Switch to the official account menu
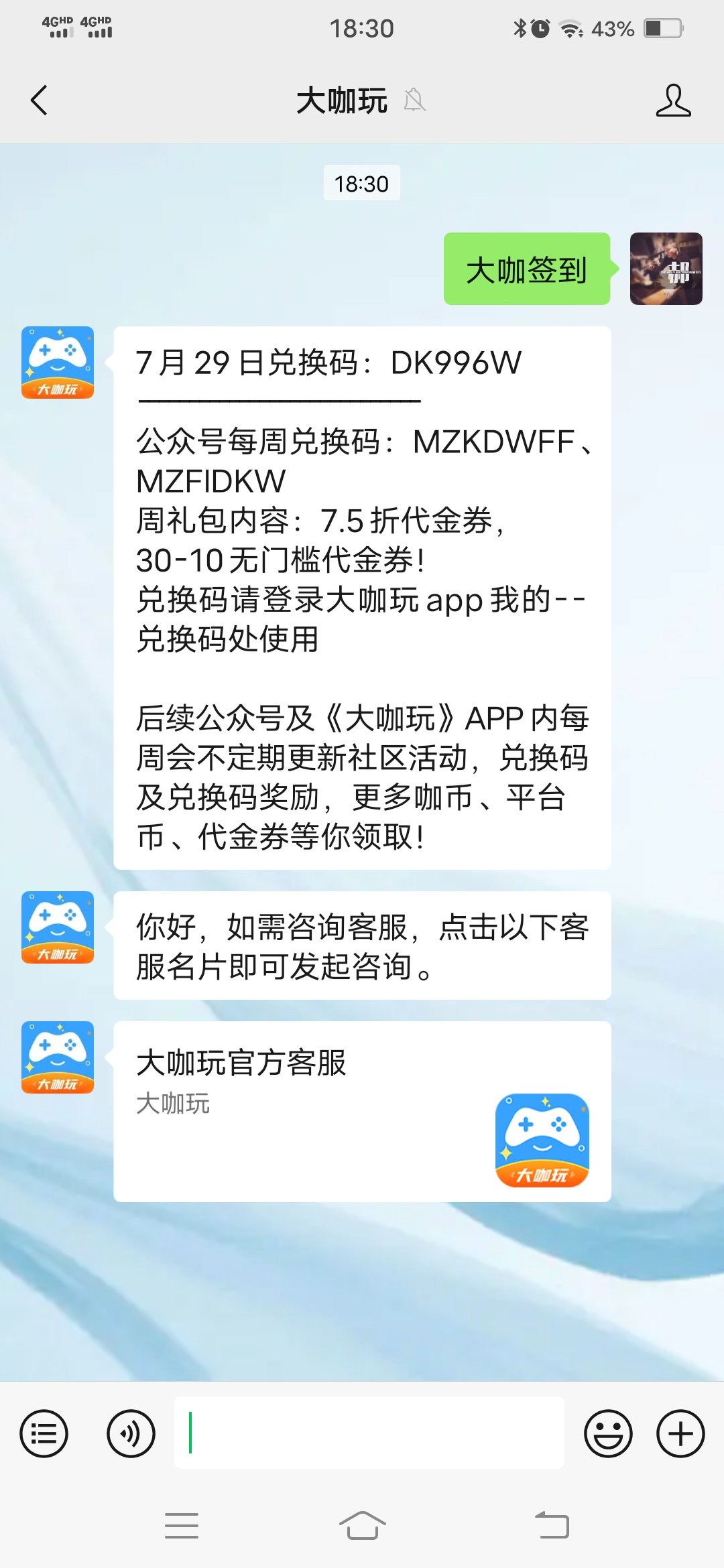Viewport: 724px width, 1568px height. (44, 1434)
